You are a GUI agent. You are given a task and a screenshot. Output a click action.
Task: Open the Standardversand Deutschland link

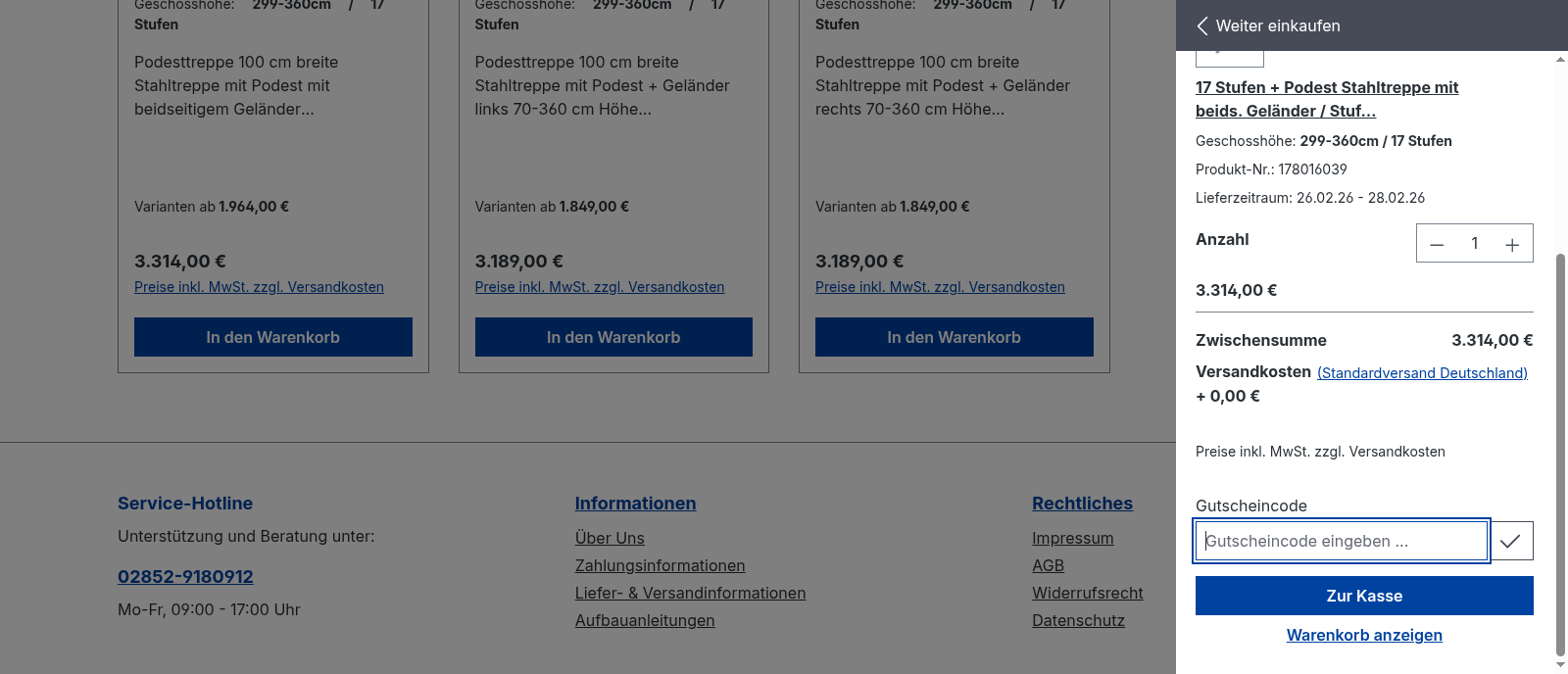pos(1422,373)
